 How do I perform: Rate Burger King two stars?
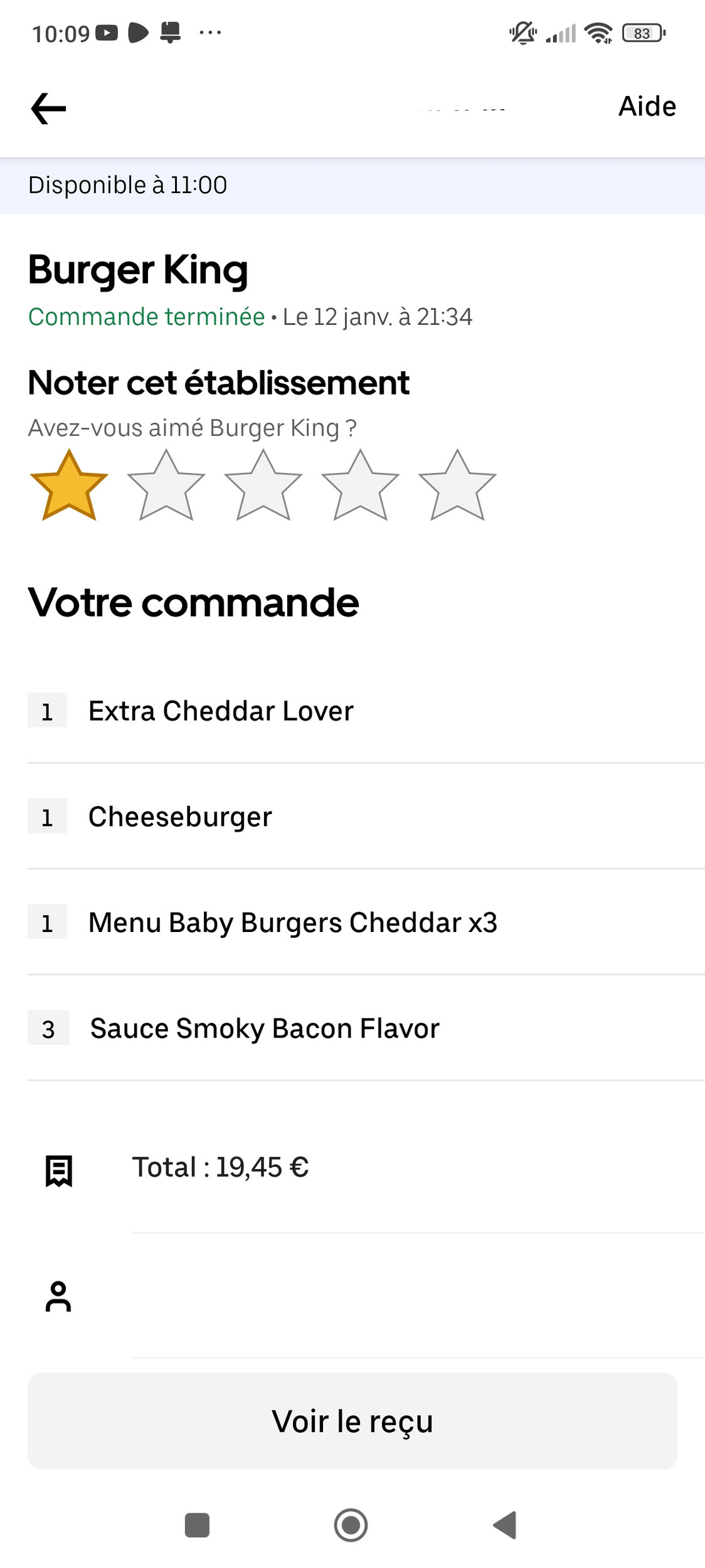pos(166,487)
